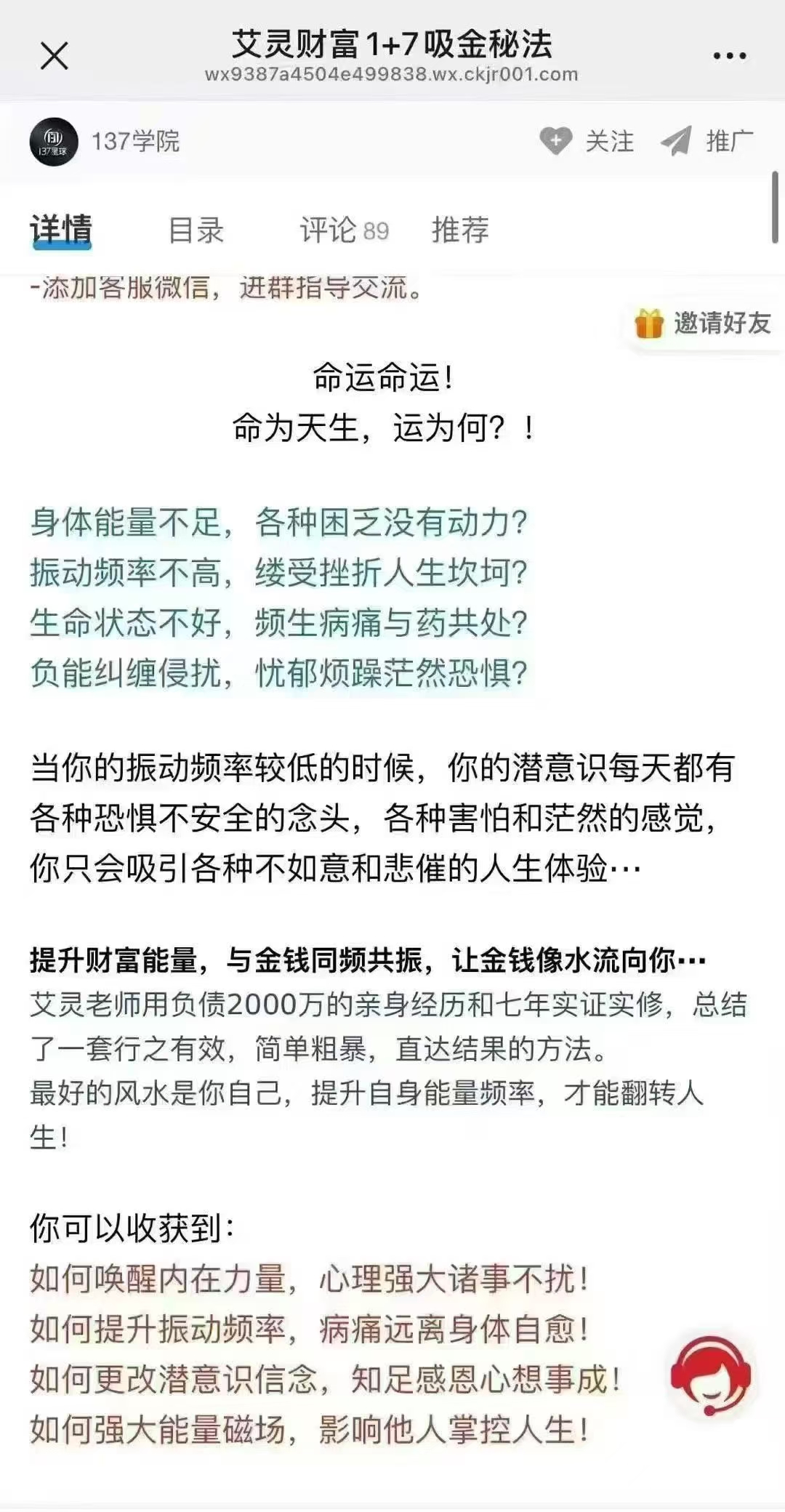The height and width of the screenshot is (1512, 785).
Task: Open the 137学院 profile
Action: (105, 141)
